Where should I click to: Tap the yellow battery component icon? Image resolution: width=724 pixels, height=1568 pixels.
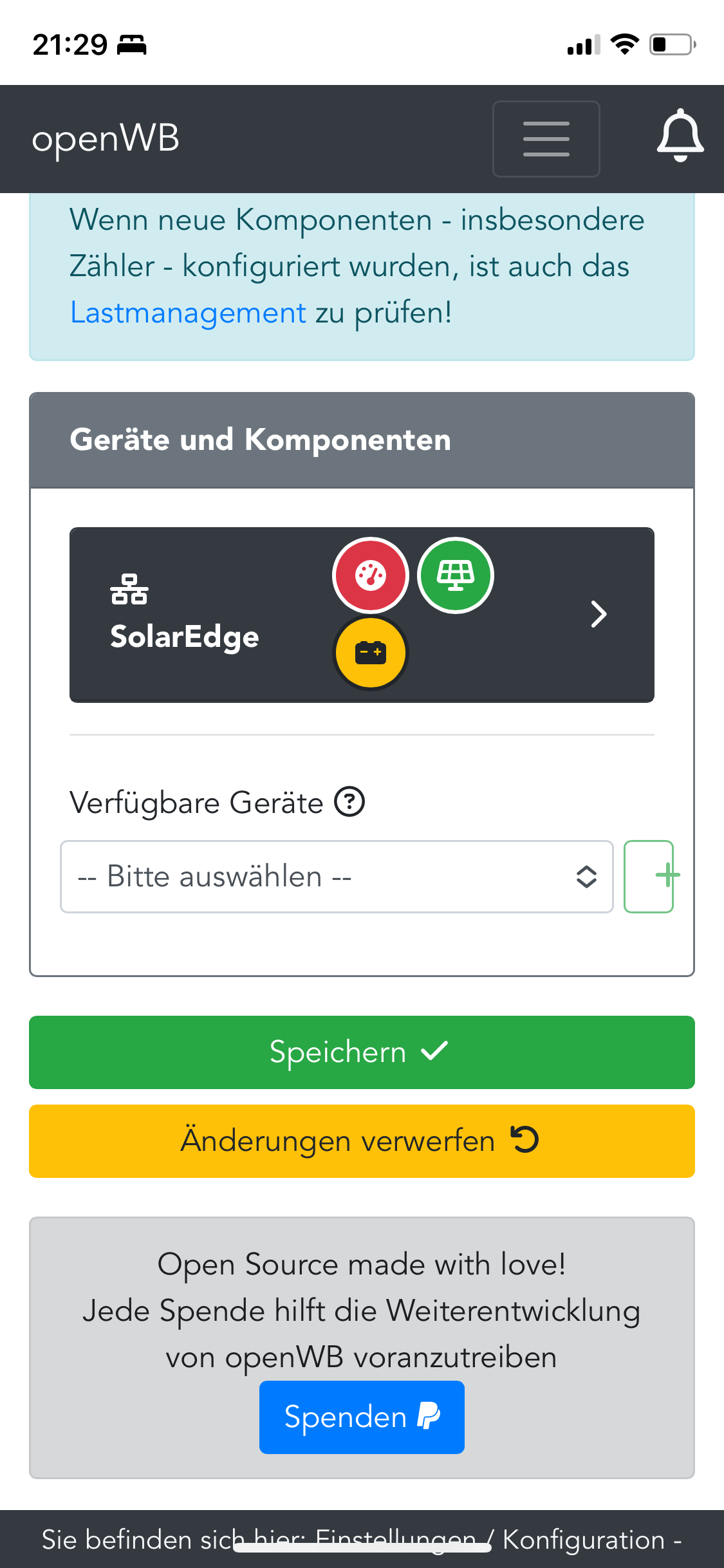[371, 653]
